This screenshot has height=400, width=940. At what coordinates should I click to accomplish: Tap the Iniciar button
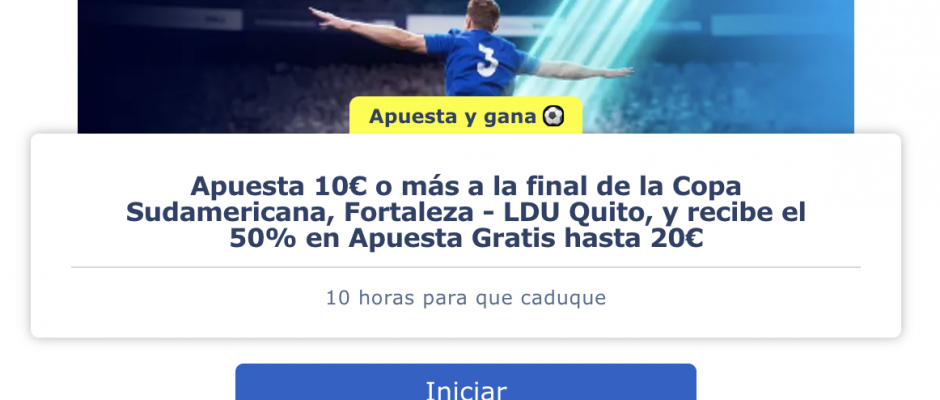(466, 384)
